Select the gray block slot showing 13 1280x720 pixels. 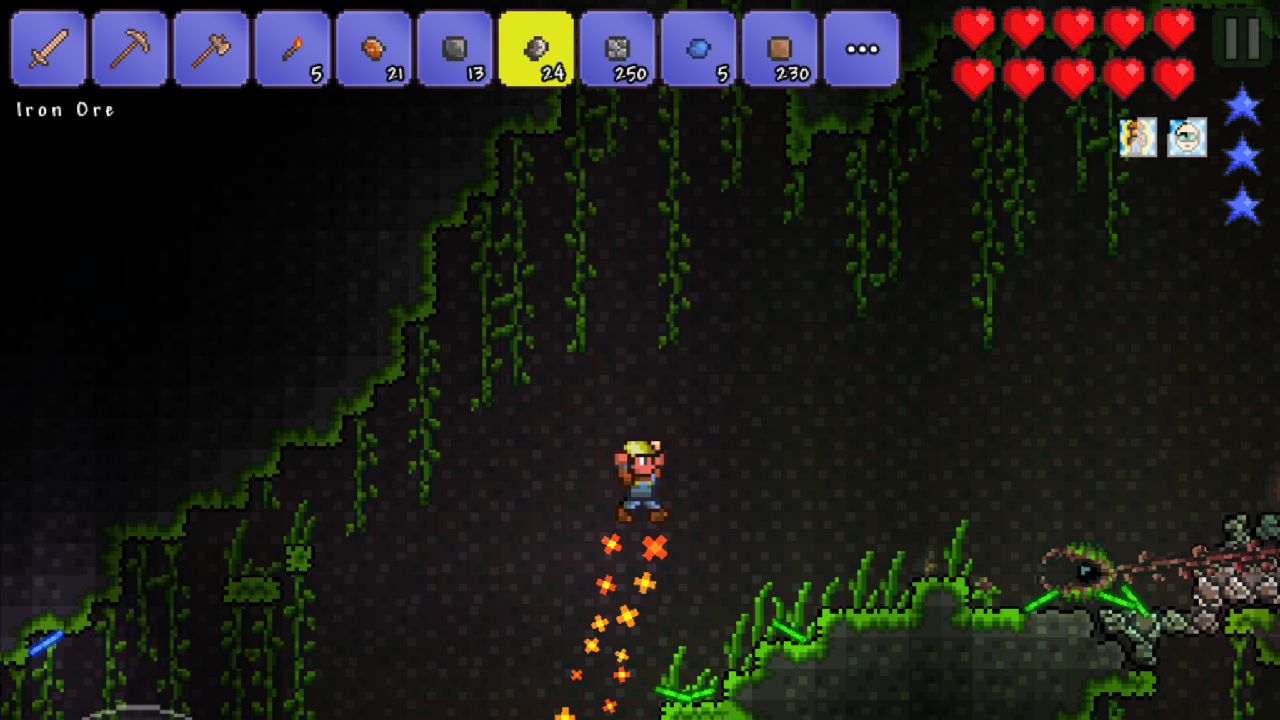pyautogui.click(x=454, y=49)
